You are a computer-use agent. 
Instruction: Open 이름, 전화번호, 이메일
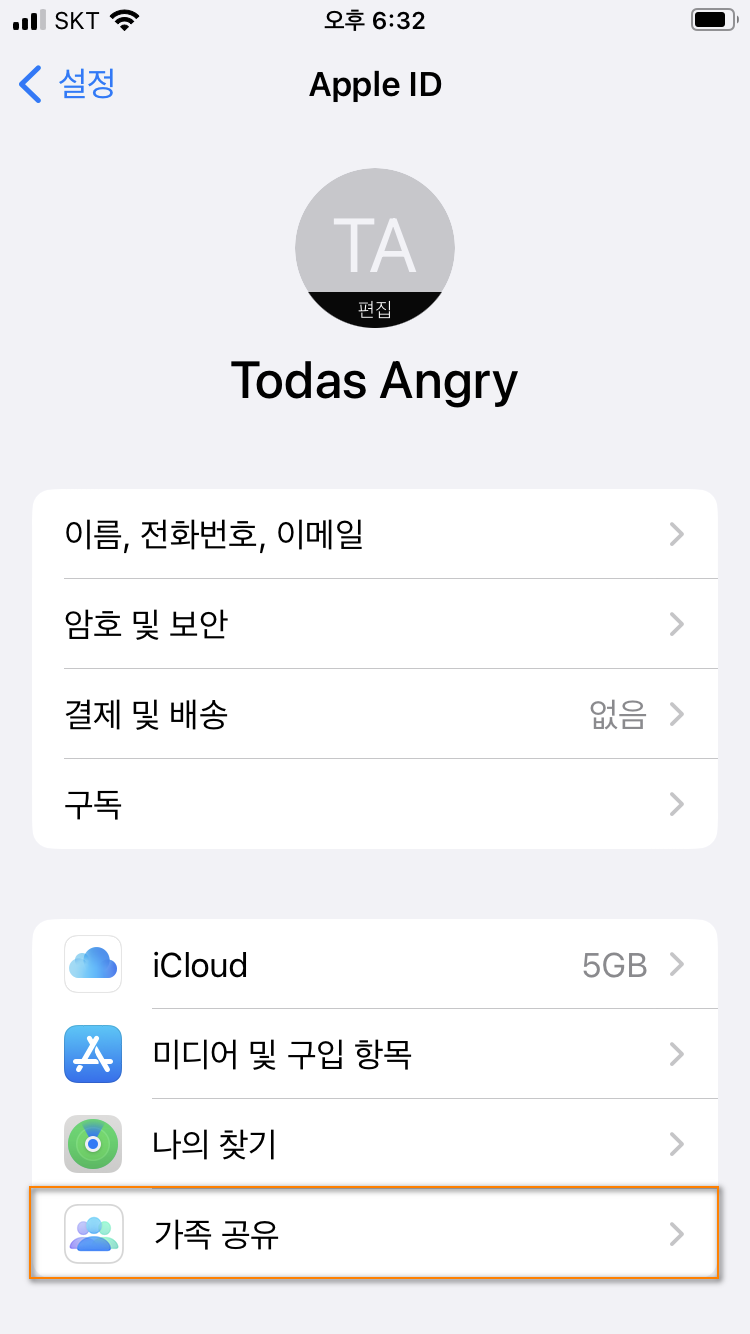click(x=375, y=534)
